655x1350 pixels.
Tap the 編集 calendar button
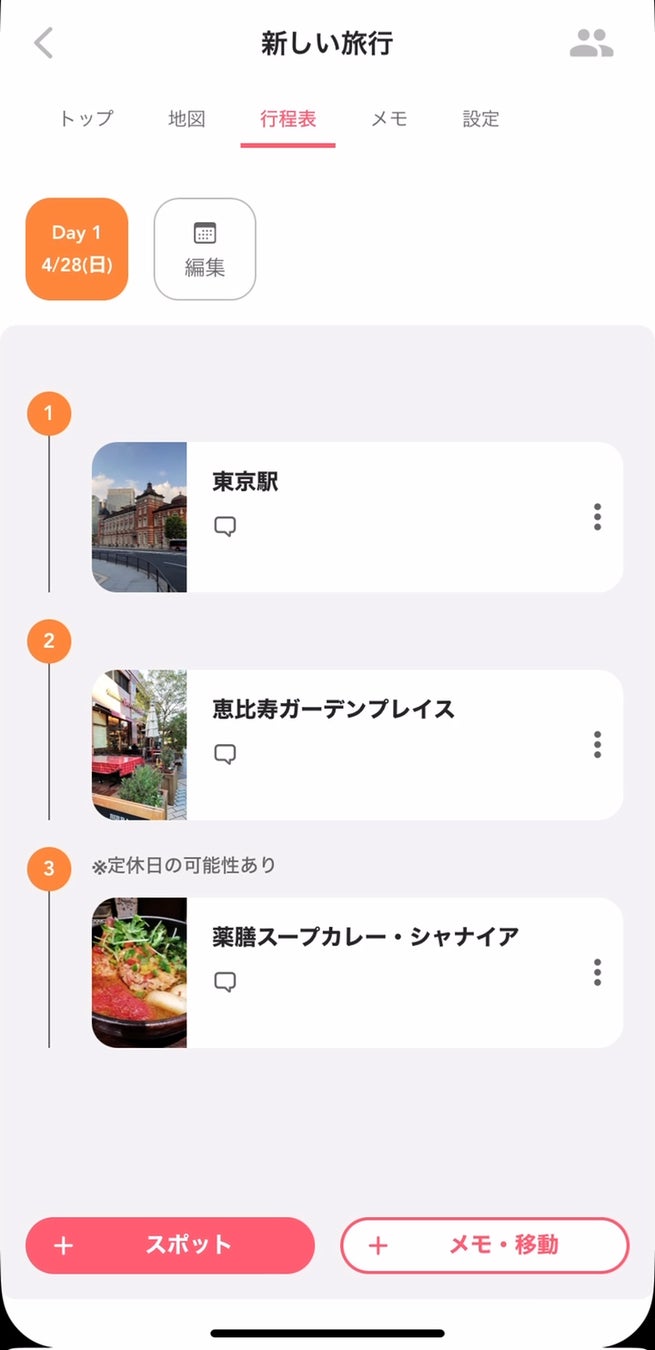[x=205, y=249]
